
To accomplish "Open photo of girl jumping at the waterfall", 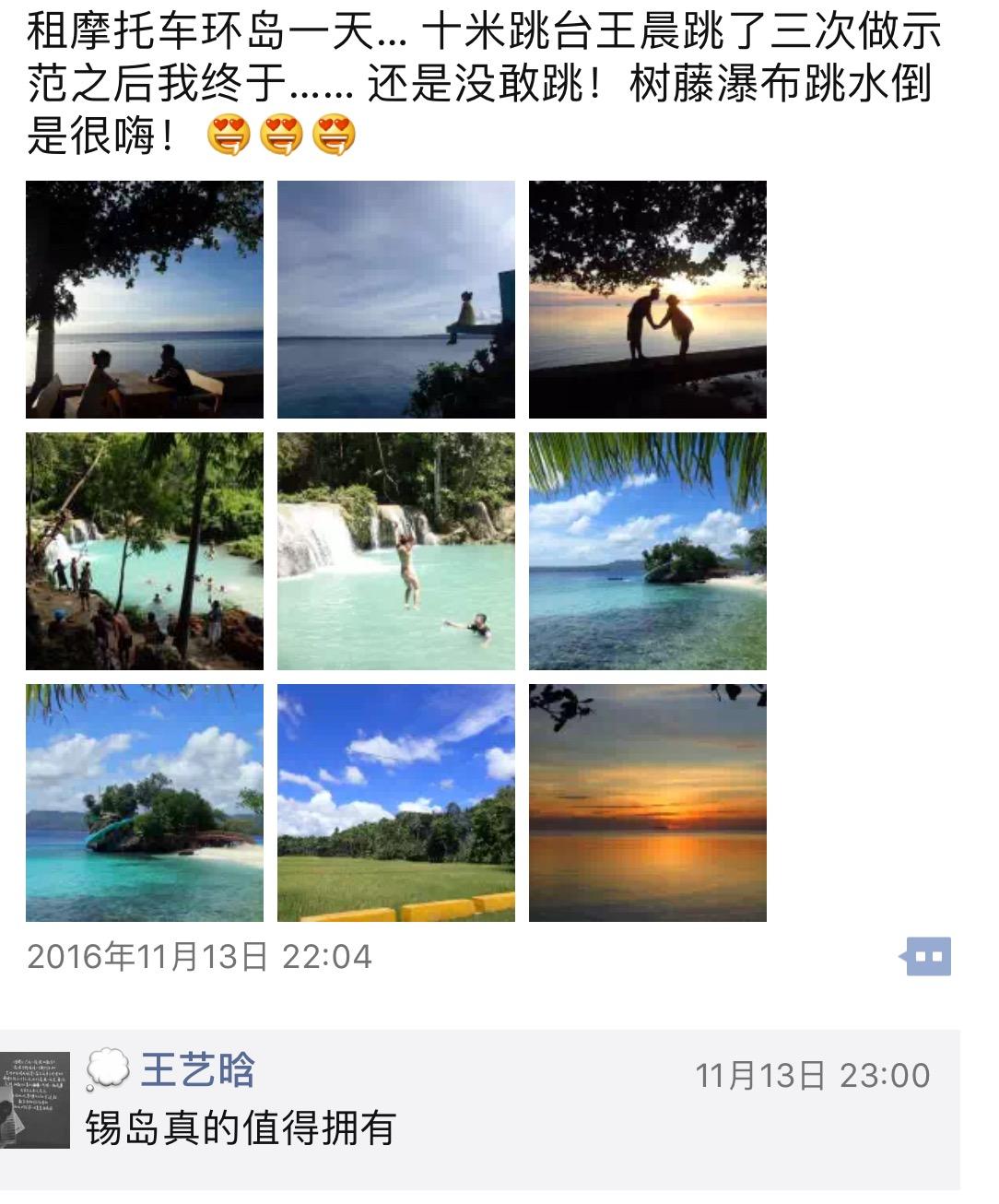I will (x=396, y=551).
